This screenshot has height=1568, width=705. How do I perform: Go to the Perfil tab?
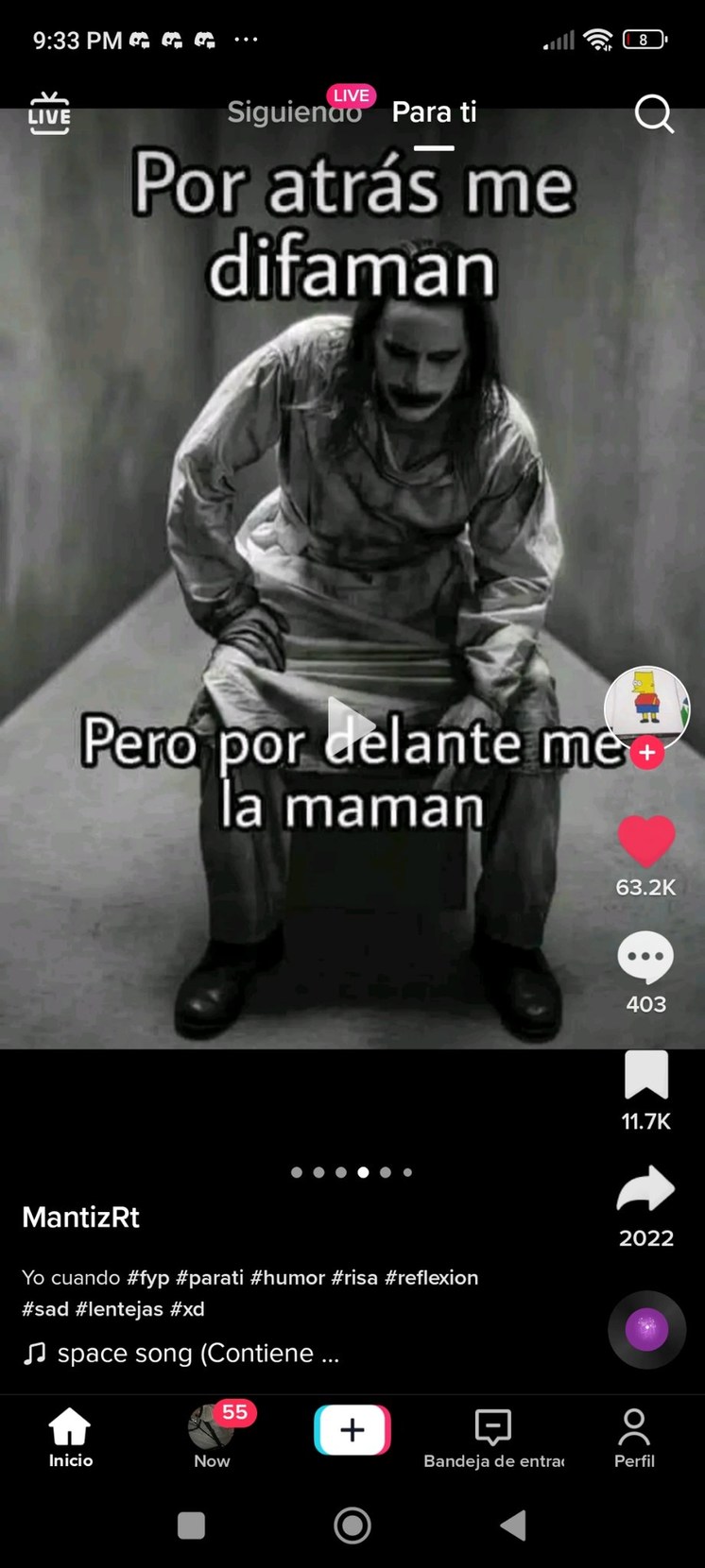pos(634,1438)
